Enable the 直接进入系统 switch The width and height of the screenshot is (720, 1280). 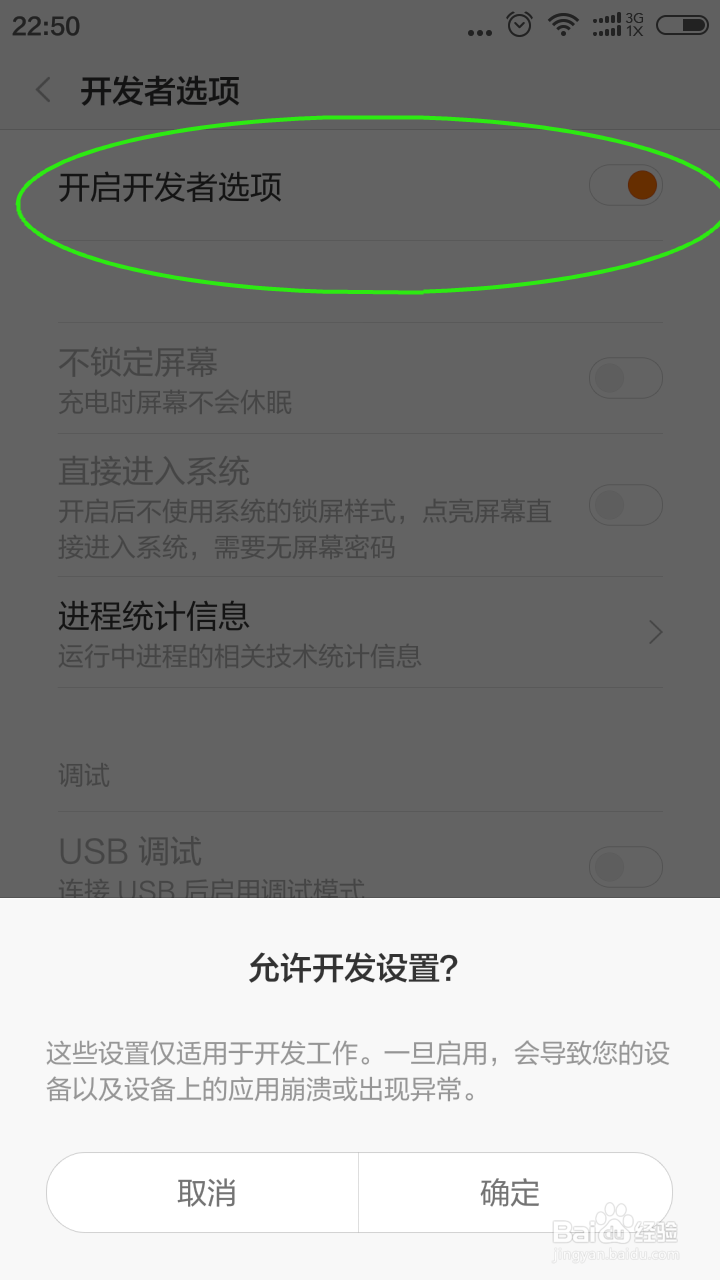pos(625,507)
